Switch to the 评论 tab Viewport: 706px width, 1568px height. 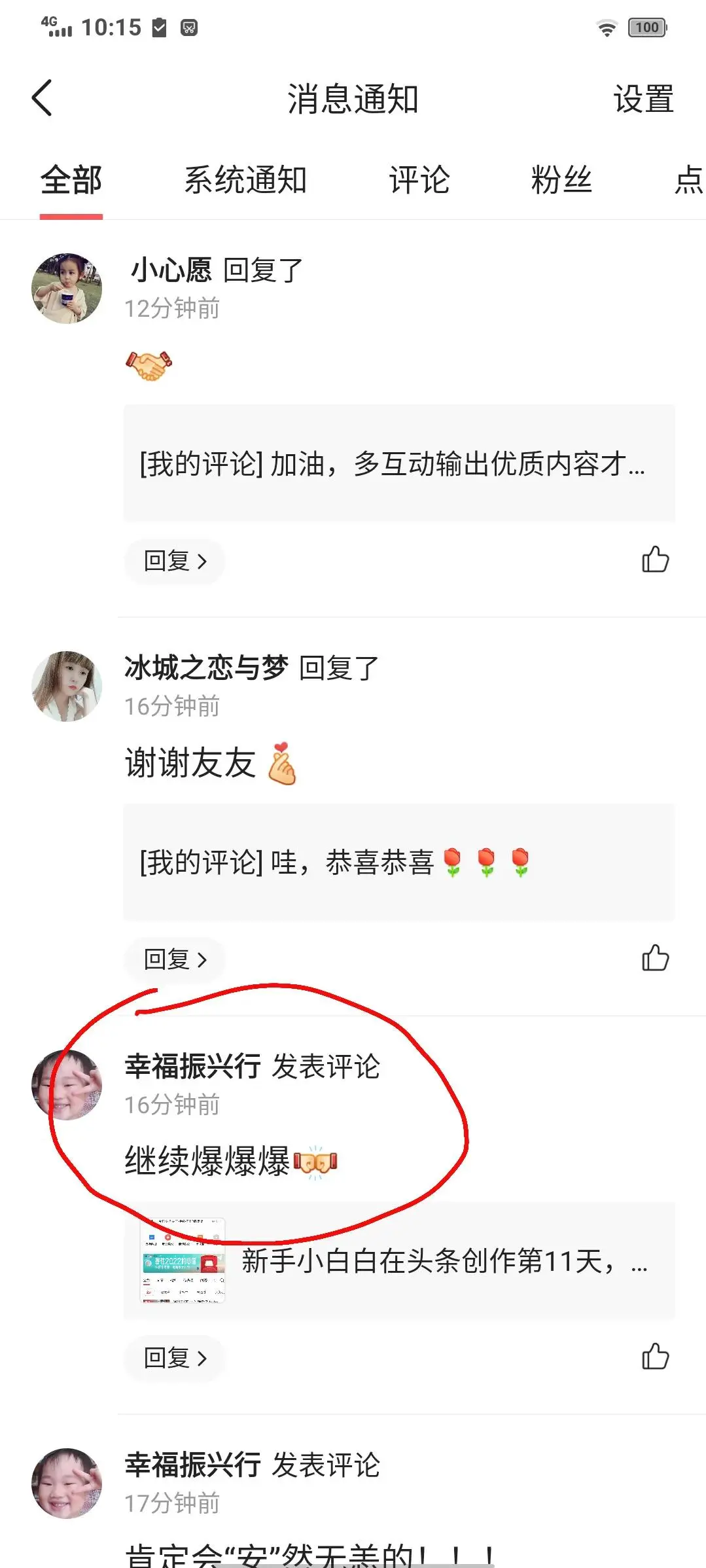coord(419,180)
